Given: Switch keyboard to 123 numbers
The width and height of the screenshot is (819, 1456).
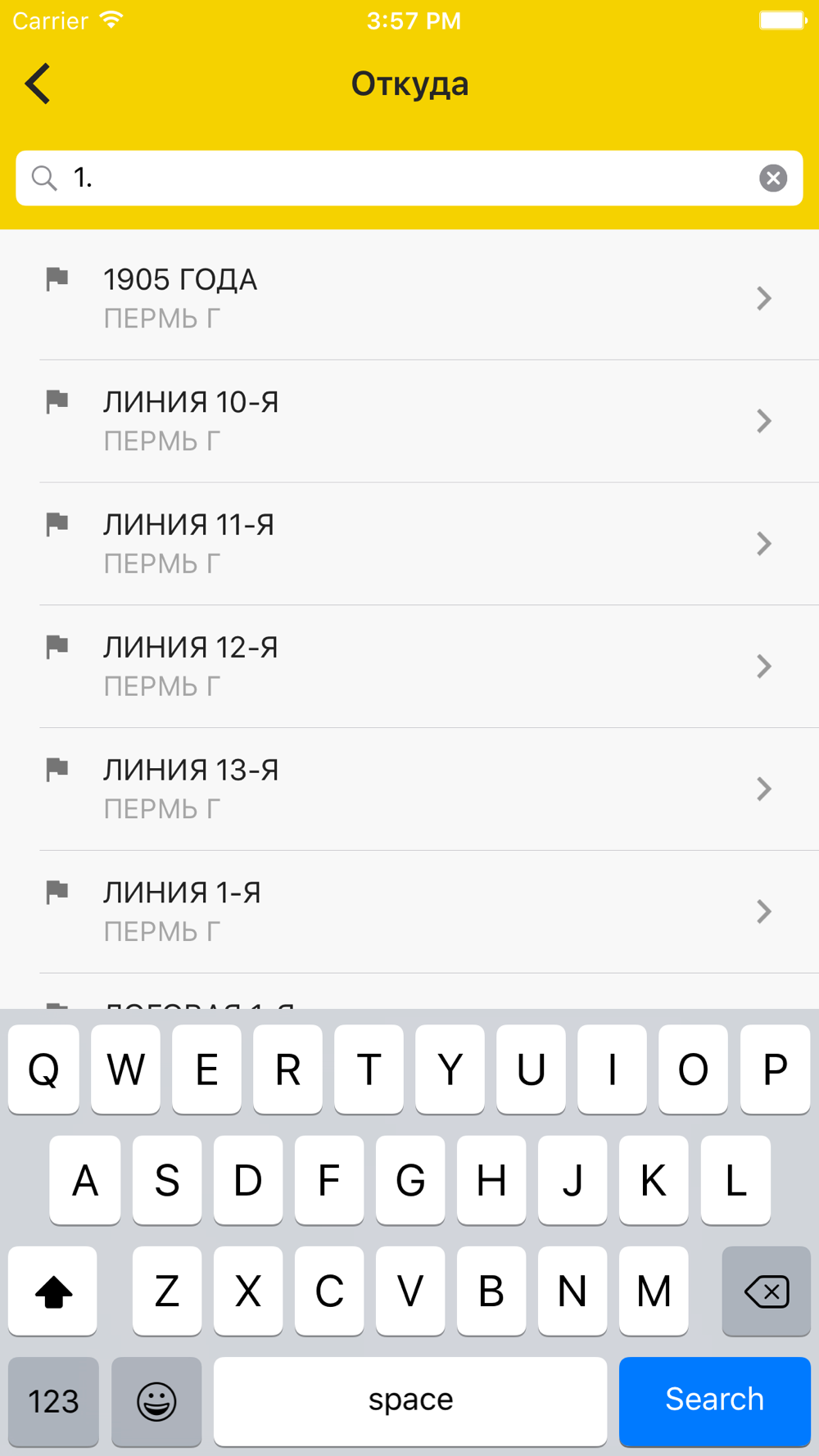Looking at the screenshot, I should point(53,1401).
